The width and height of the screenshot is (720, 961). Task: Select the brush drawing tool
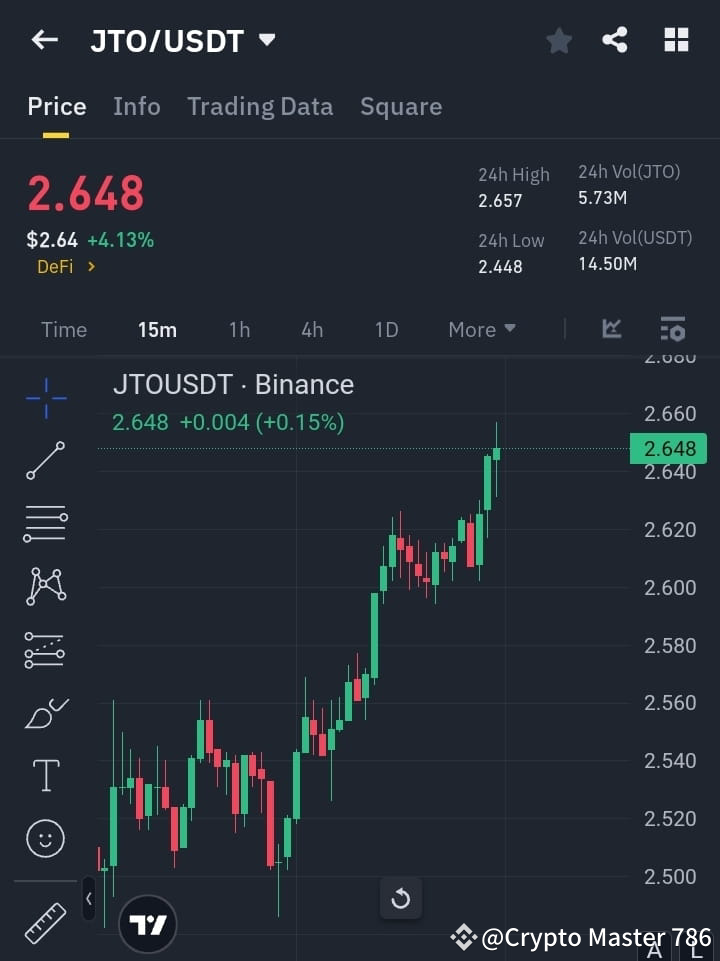(x=45, y=713)
